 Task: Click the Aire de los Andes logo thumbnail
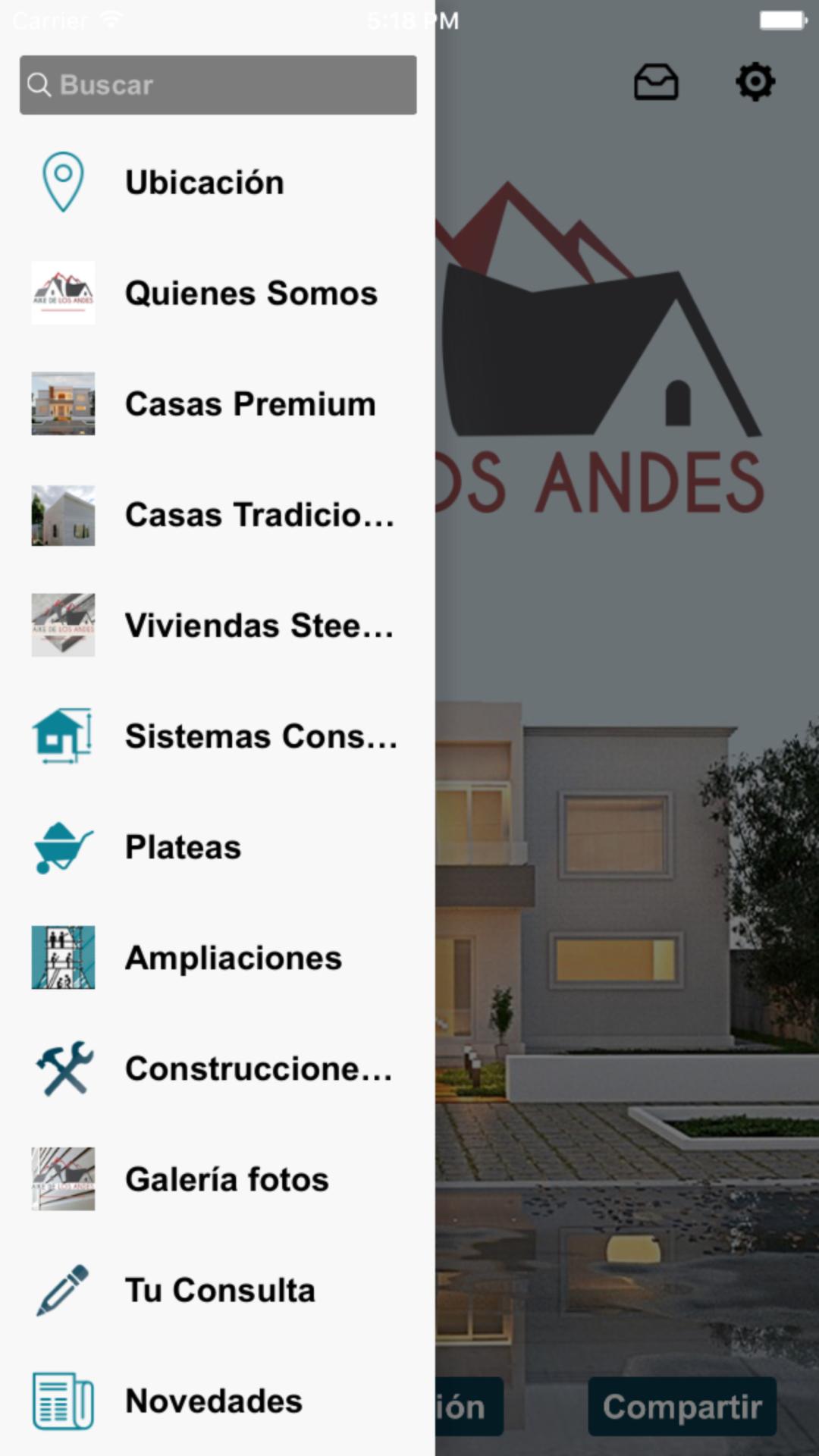coord(63,293)
